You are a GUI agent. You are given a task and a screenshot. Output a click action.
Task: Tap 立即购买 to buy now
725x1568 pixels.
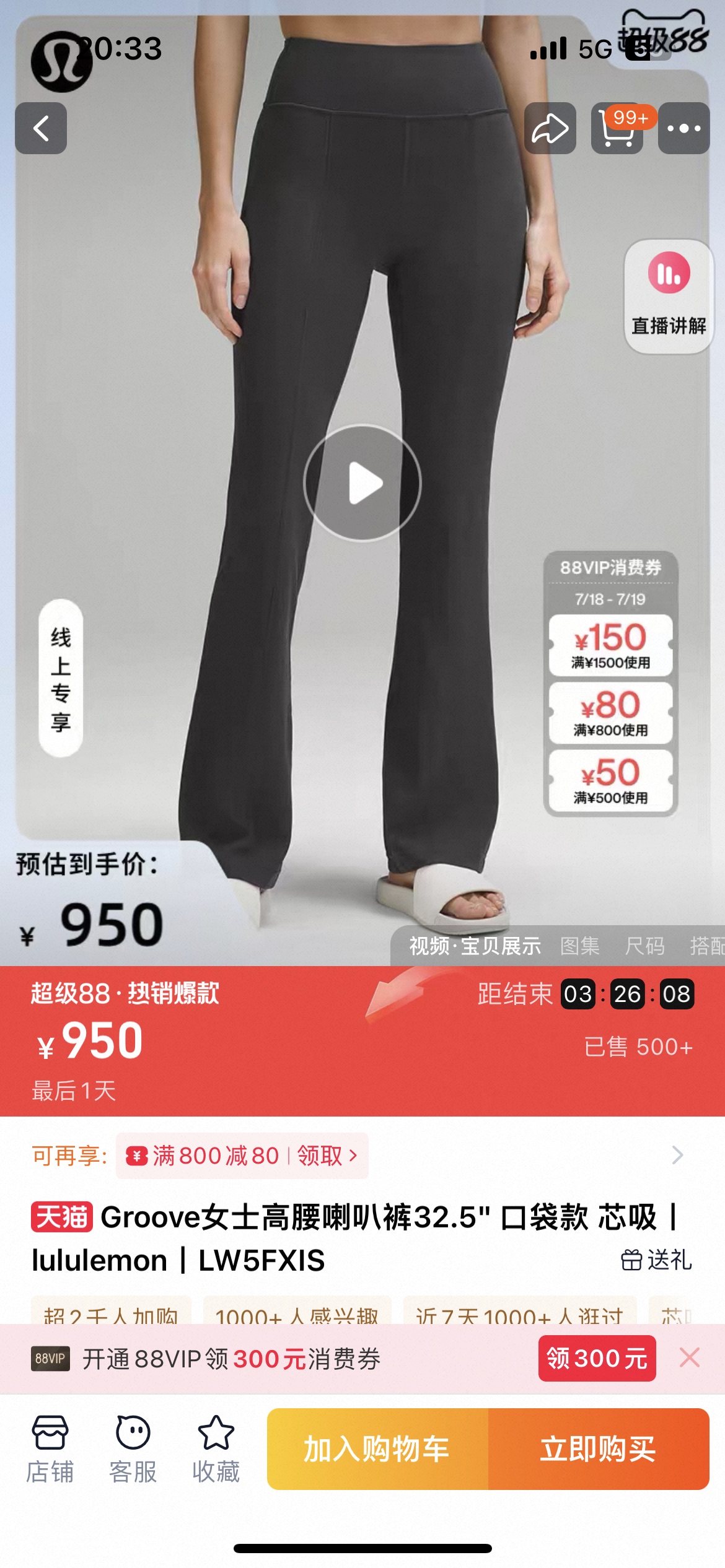coord(599,1448)
